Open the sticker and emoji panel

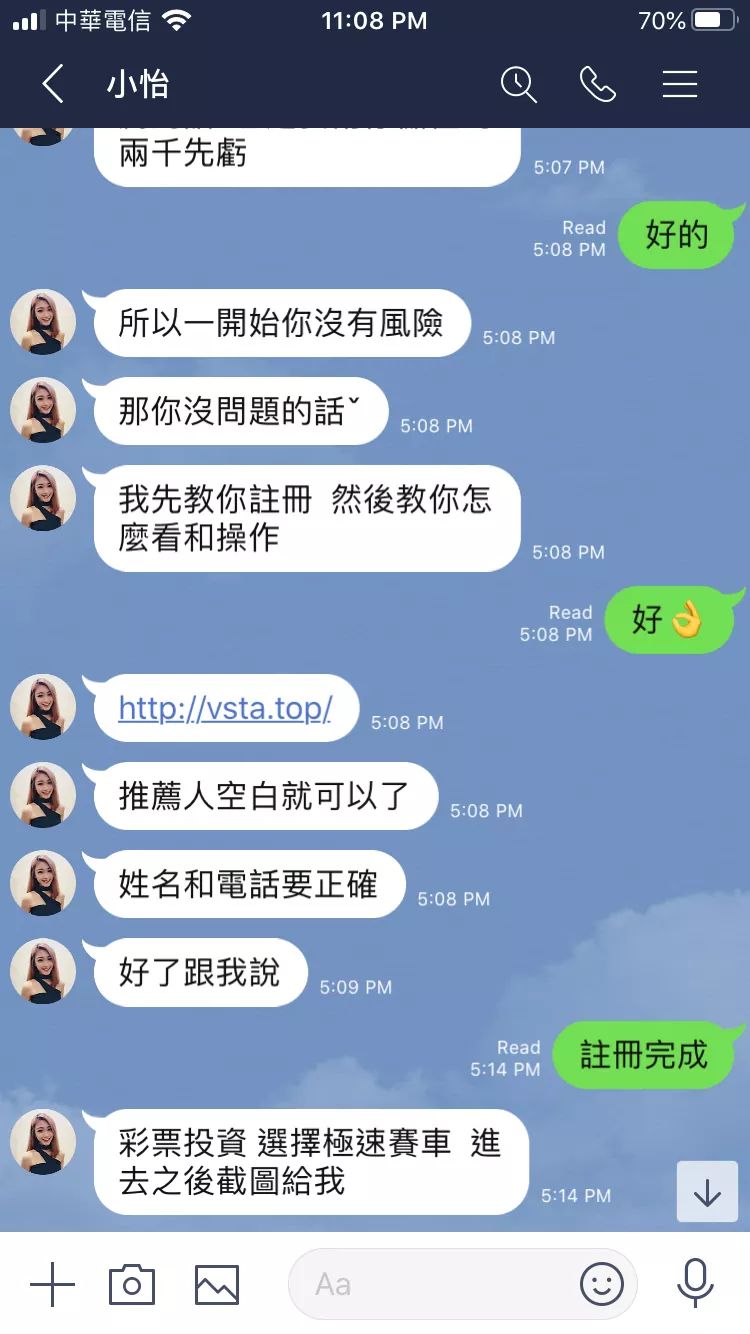(602, 1284)
